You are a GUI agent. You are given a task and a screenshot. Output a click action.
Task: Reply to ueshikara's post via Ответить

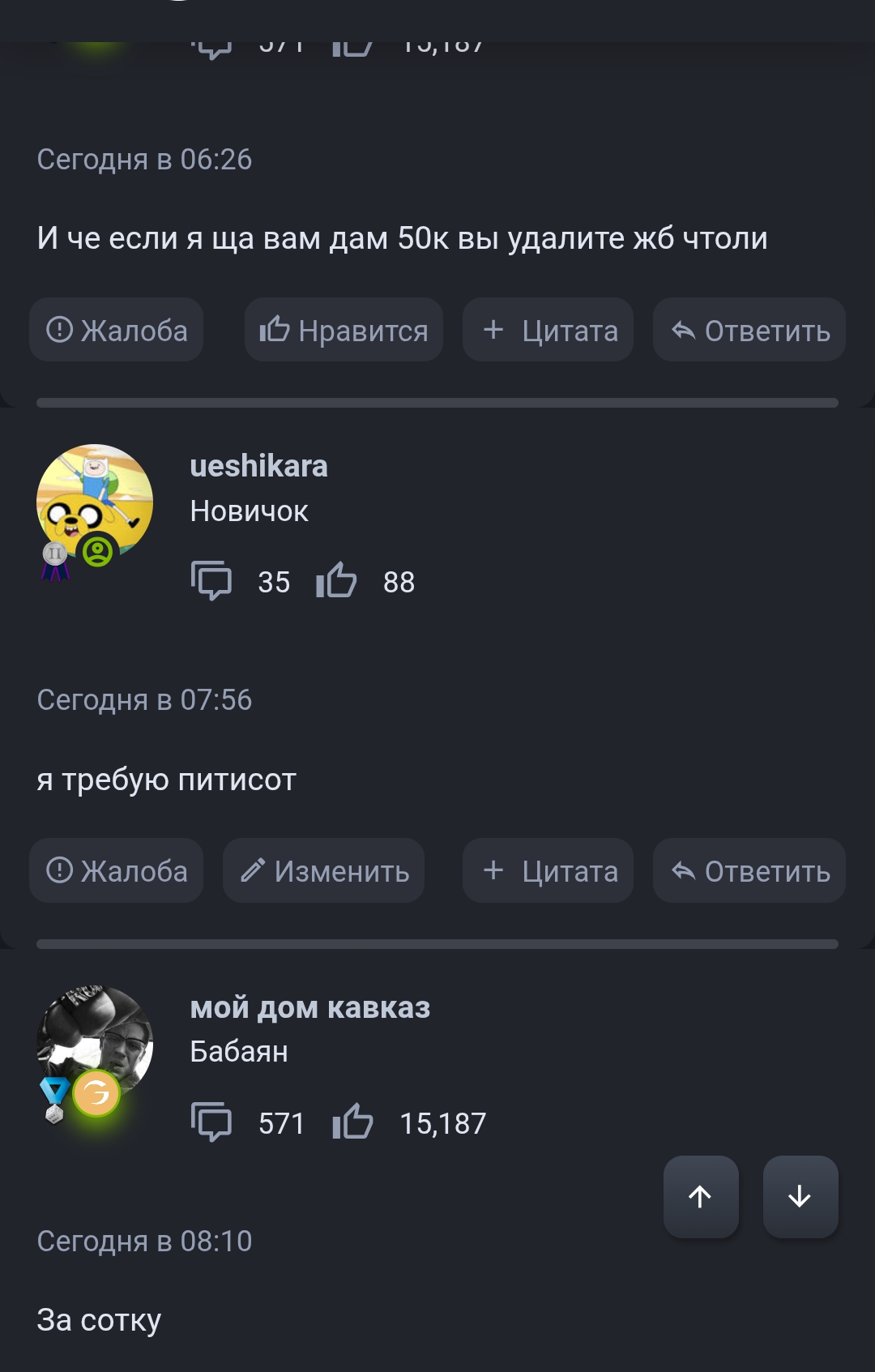click(x=749, y=871)
